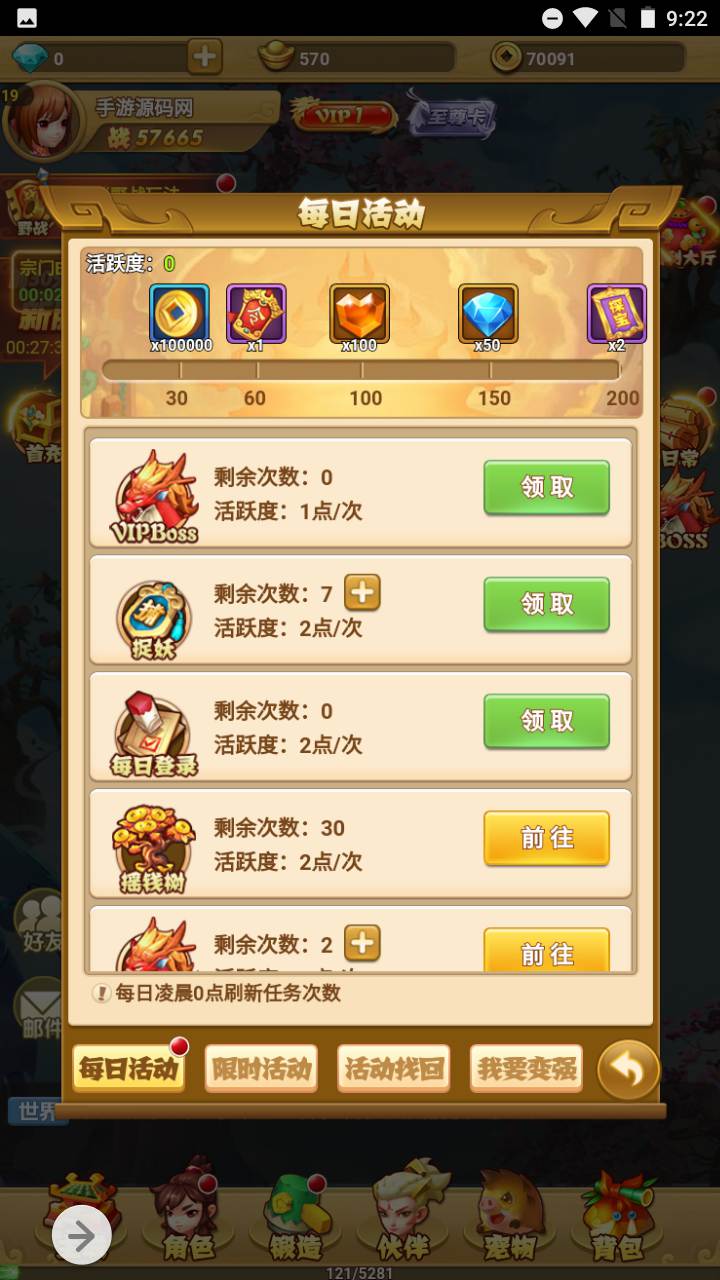
Task: Check the x100 orange gem reward
Action: [x=360, y=314]
